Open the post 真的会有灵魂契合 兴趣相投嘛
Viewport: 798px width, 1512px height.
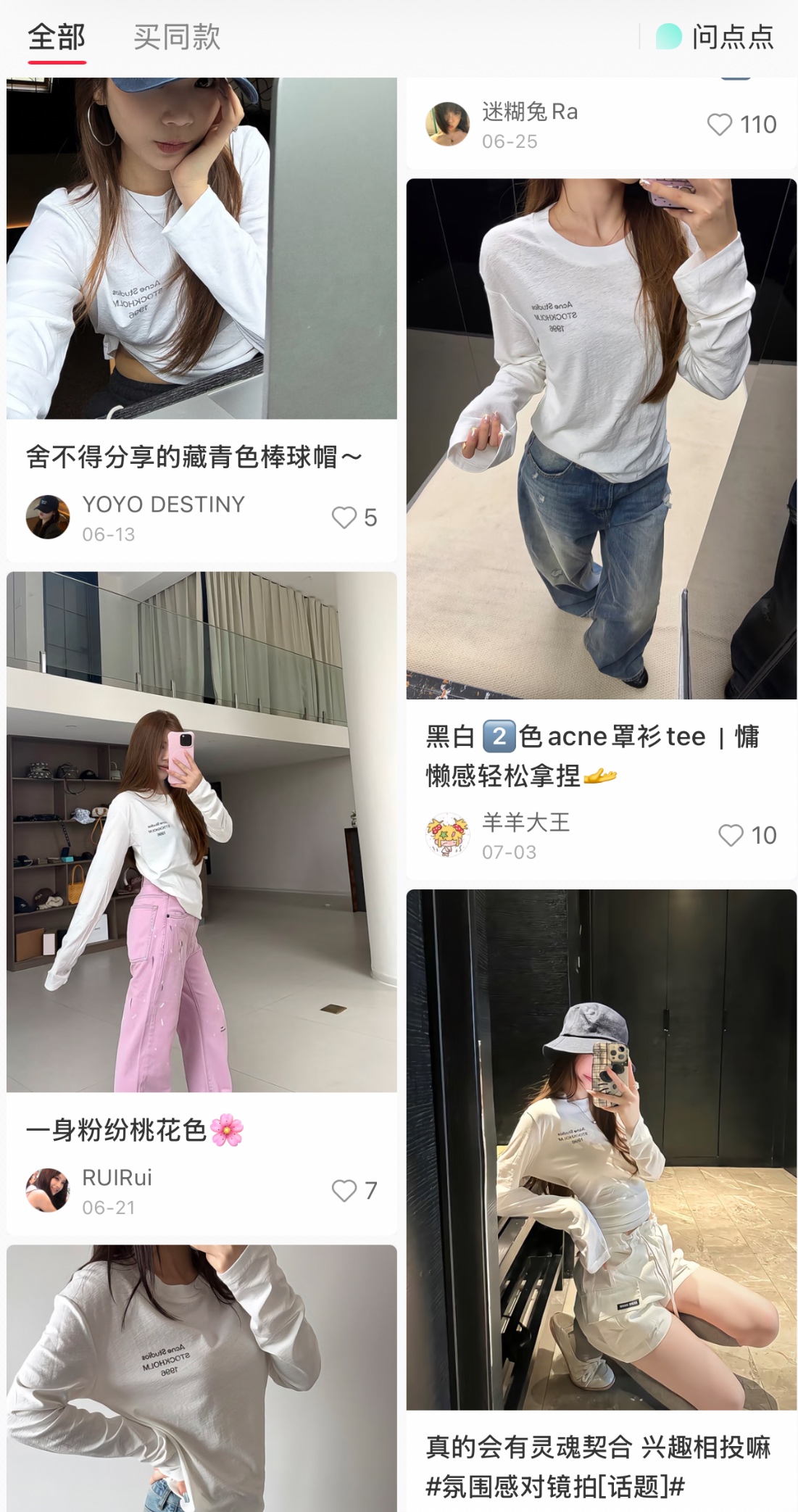598,1466
